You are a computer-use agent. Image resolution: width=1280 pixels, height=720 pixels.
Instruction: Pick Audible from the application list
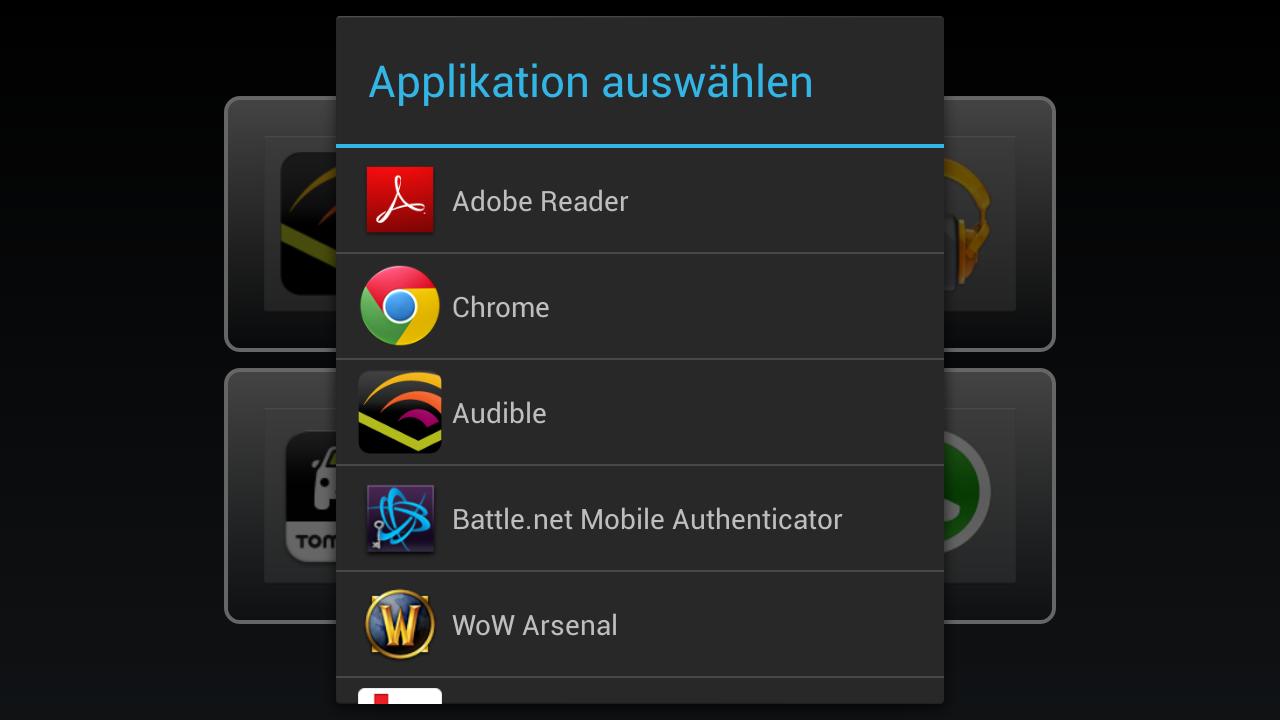coord(639,413)
